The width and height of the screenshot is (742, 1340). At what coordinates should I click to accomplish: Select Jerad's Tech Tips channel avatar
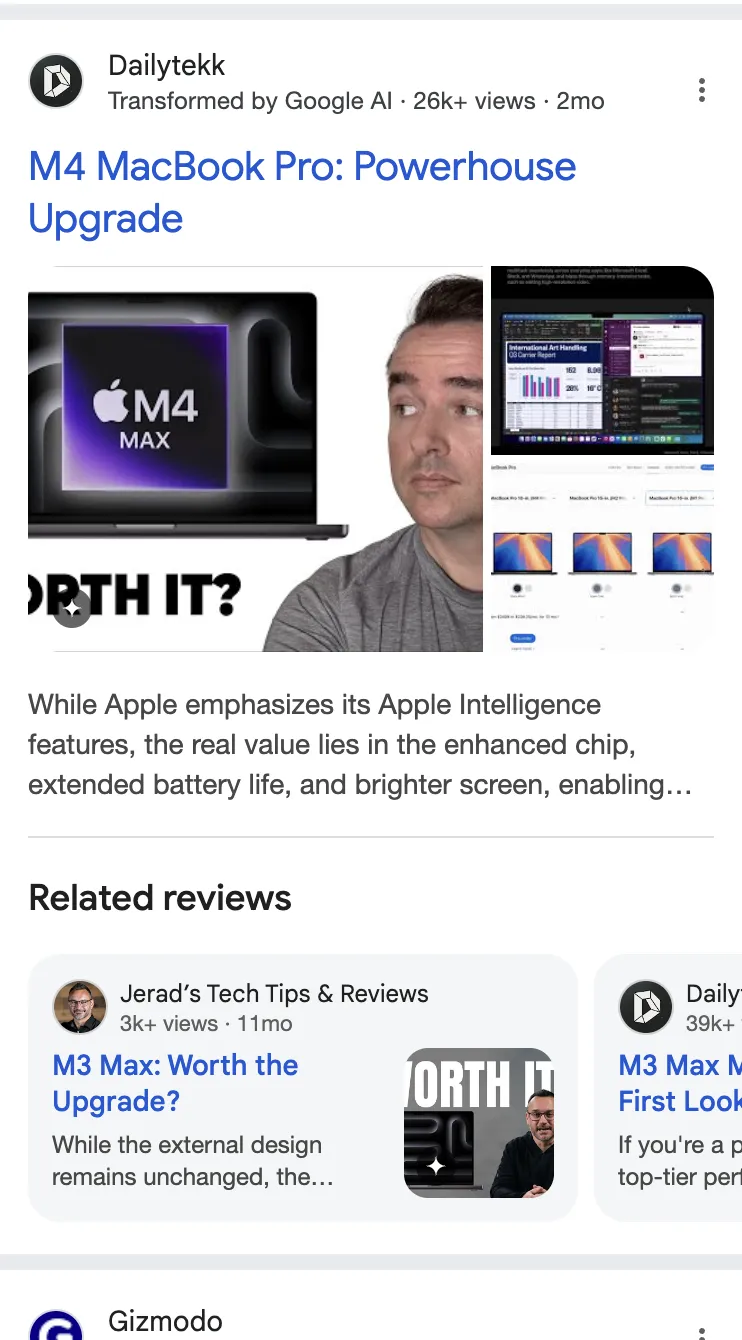tap(80, 1006)
